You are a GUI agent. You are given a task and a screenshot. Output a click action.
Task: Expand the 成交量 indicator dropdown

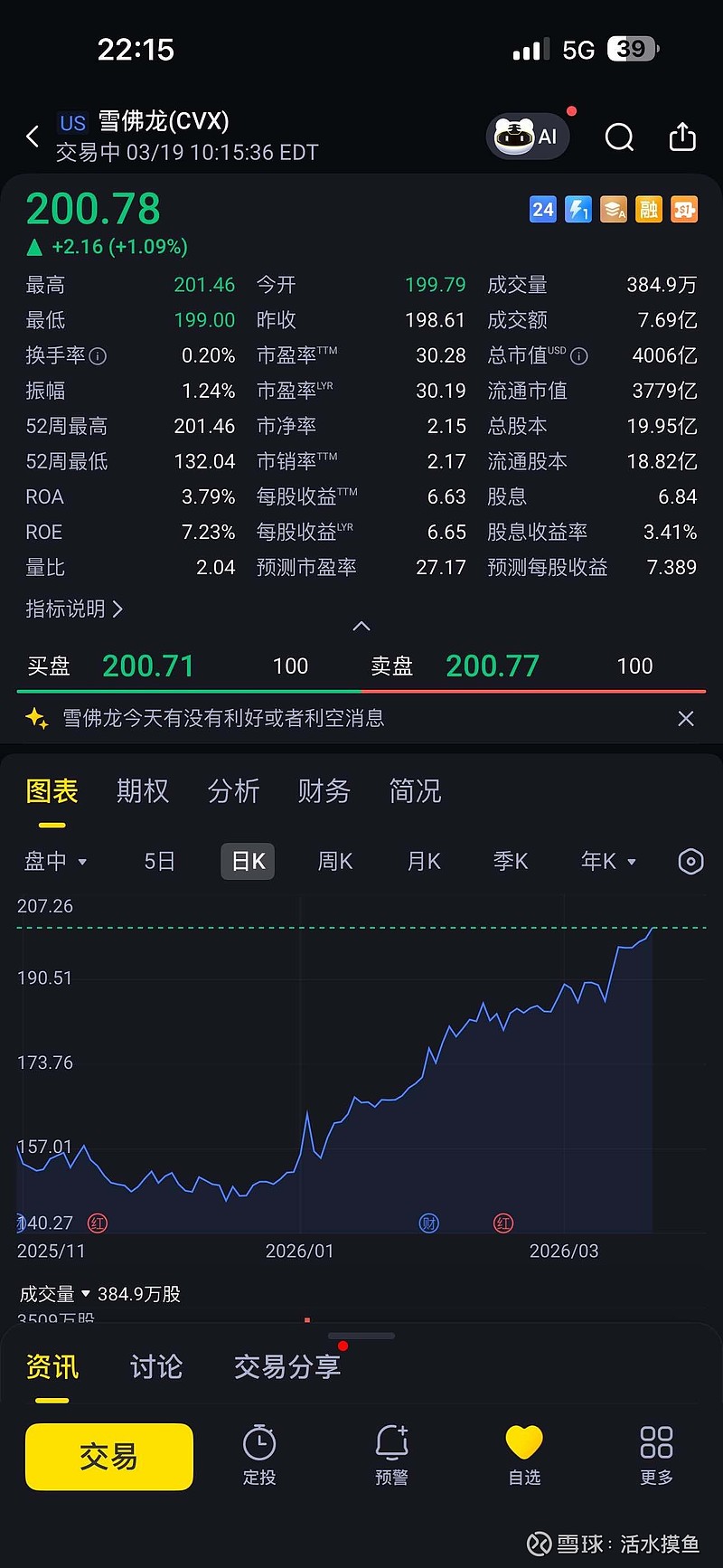(x=86, y=1295)
